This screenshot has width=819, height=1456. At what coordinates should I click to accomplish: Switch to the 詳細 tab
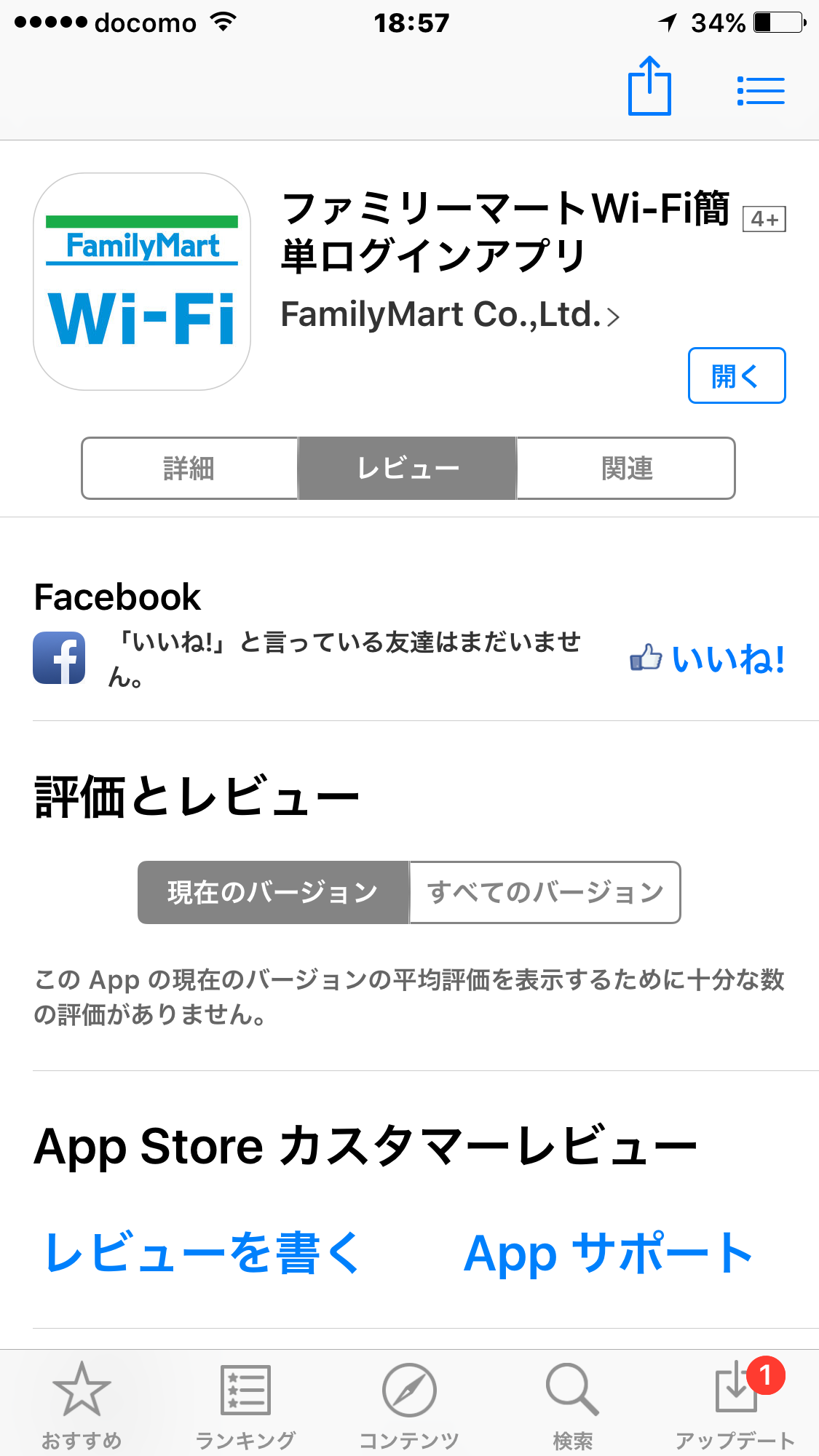189,468
